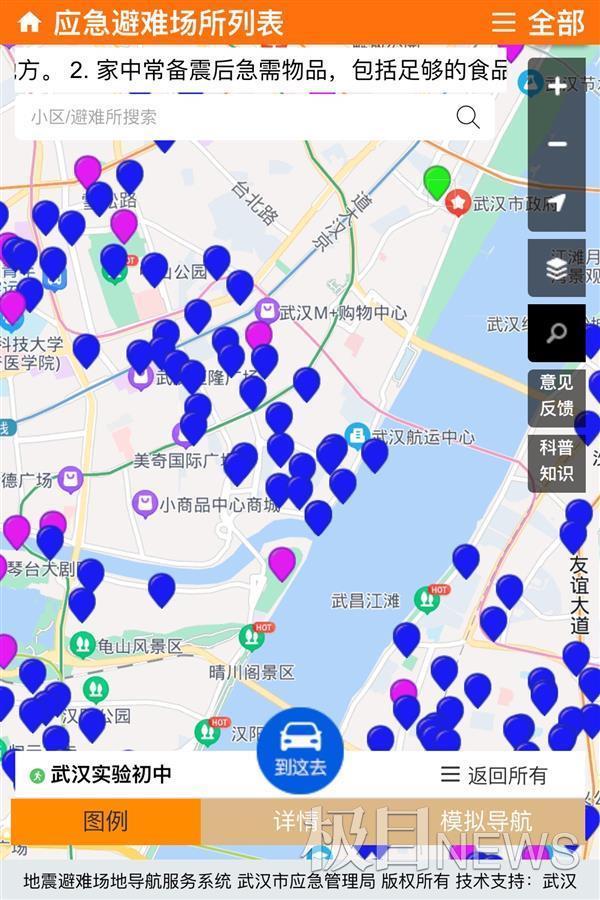Tap the home icon in header
This screenshot has width=600, height=900.
pyautogui.click(x=30, y=22)
